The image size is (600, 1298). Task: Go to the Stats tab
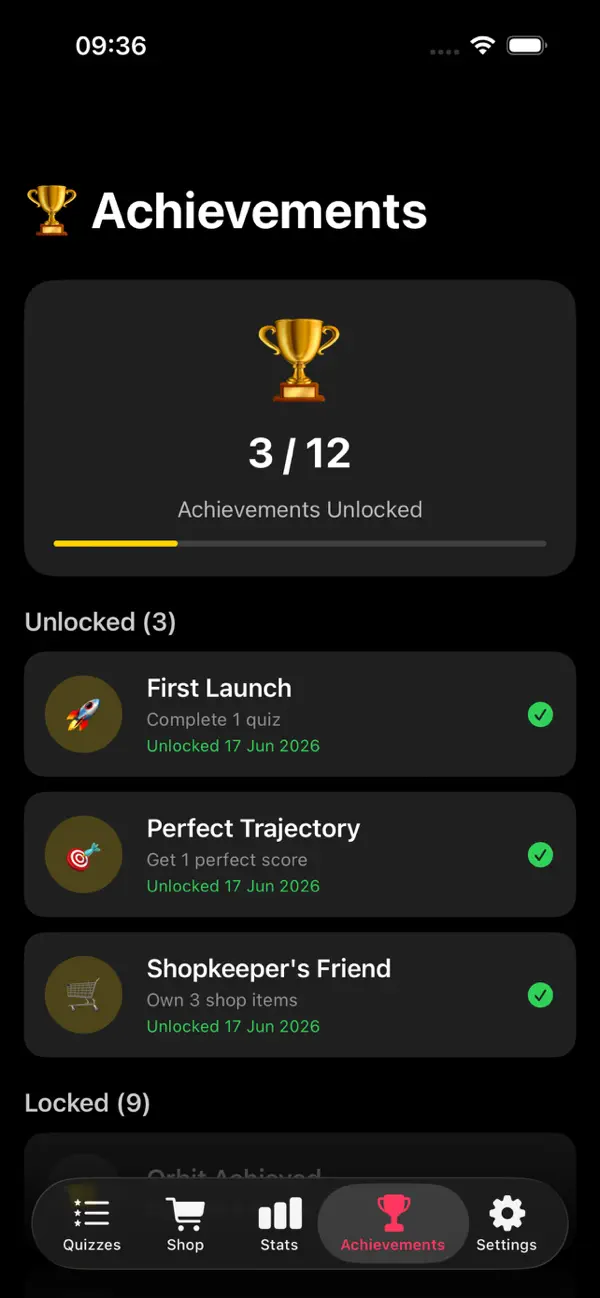(x=279, y=1225)
